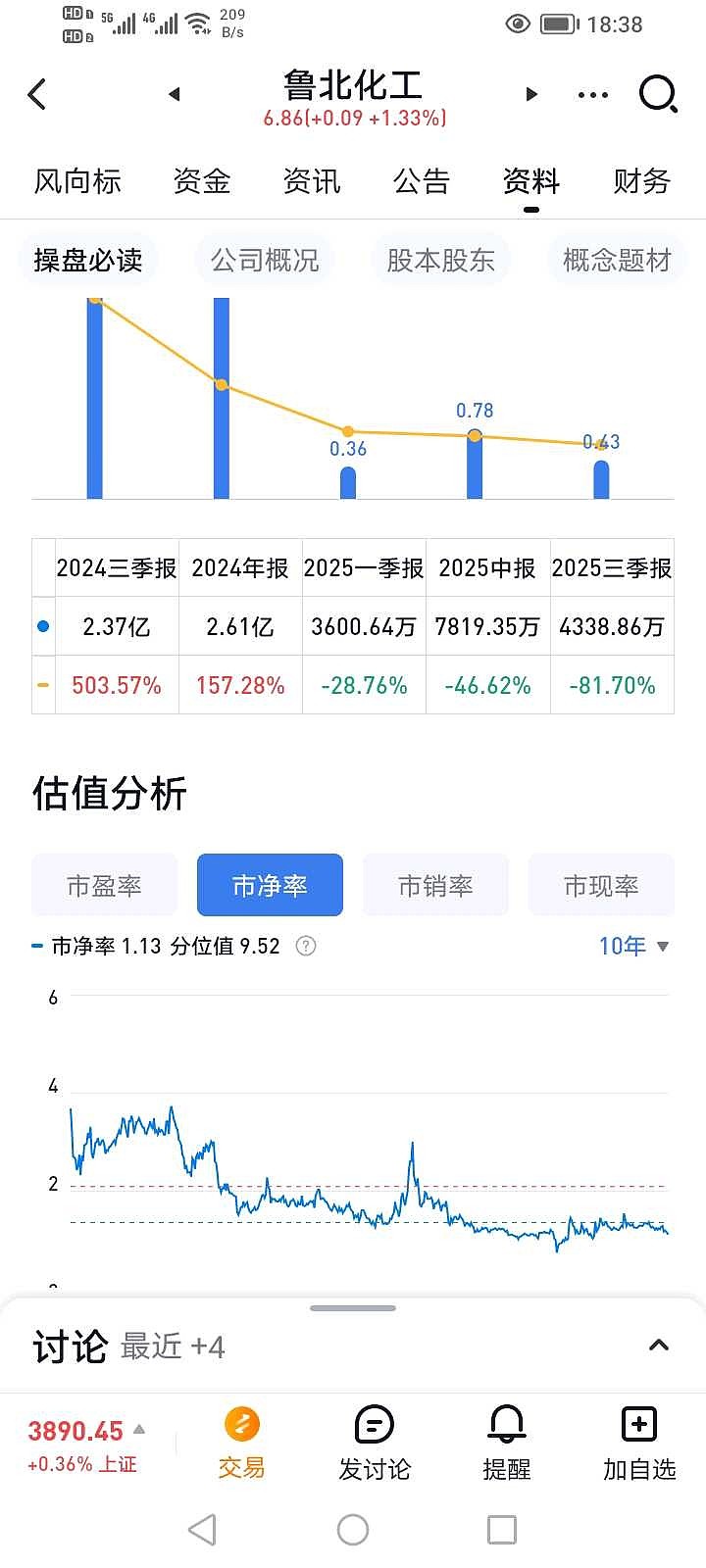
Task: Tap the question mark help icon beside 分位值
Action: tap(304, 947)
